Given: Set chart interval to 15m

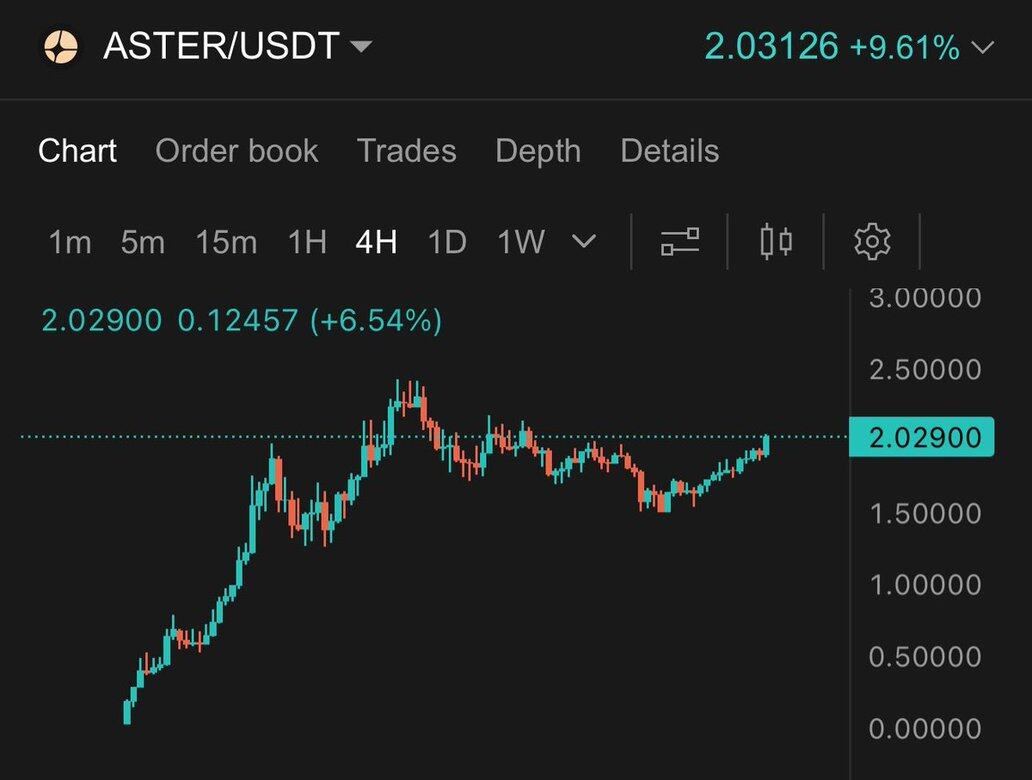Looking at the screenshot, I should (x=226, y=242).
